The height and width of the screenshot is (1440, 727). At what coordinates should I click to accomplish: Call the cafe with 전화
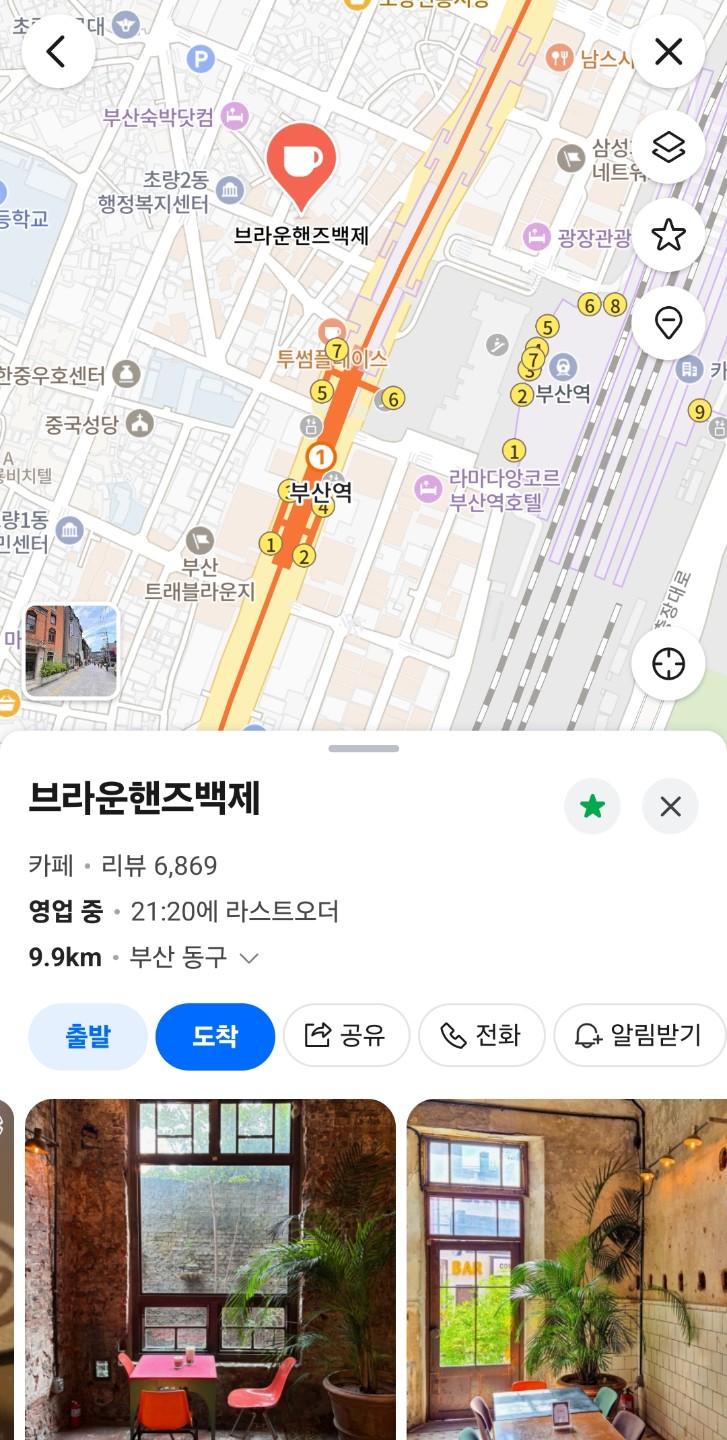click(481, 1036)
